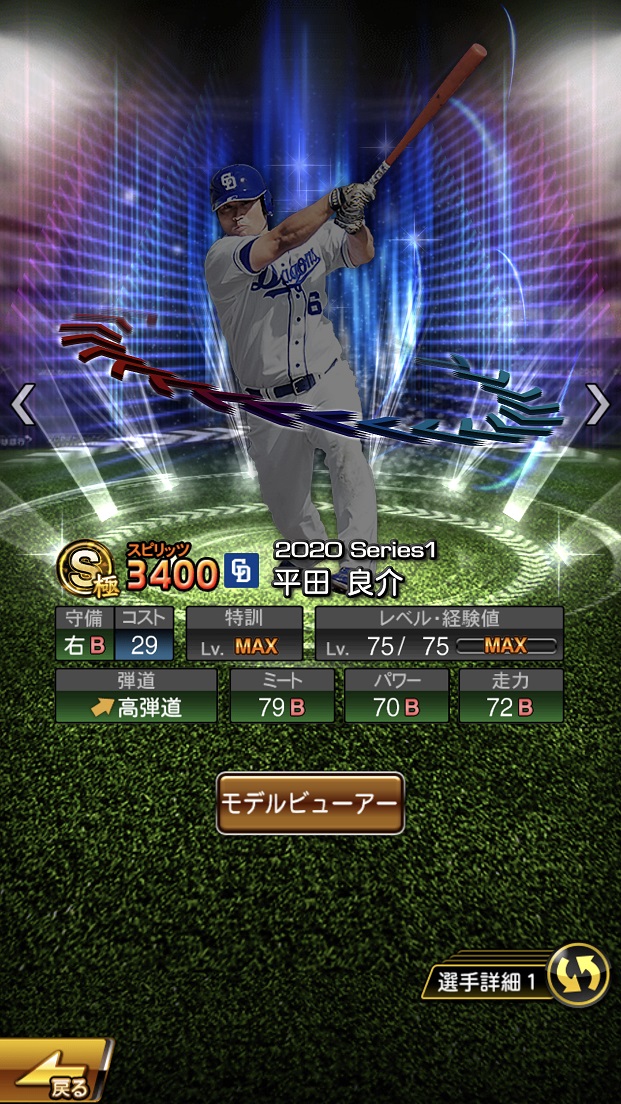
Task: Switch the 選手詳細 1 detail view
Action: 577,975
